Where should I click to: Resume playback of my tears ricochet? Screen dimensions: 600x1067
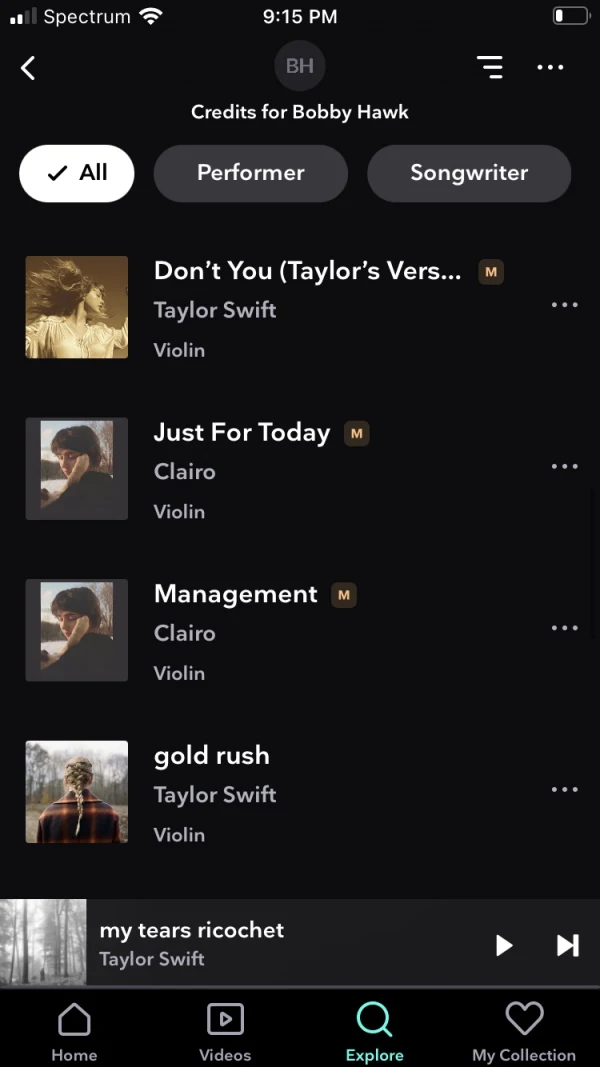[x=503, y=945]
